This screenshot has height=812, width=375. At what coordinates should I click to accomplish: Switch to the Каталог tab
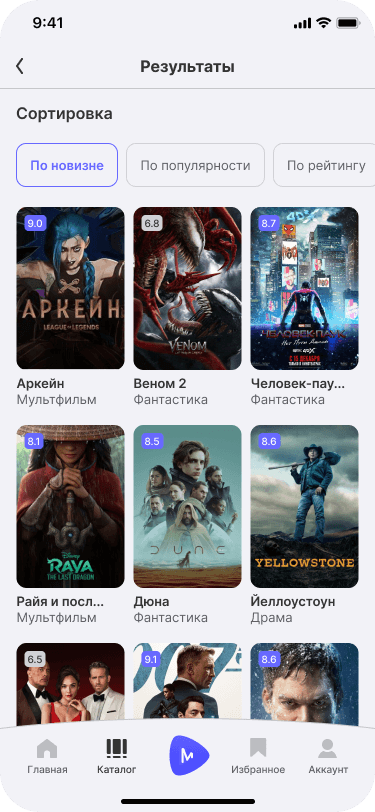click(x=117, y=757)
